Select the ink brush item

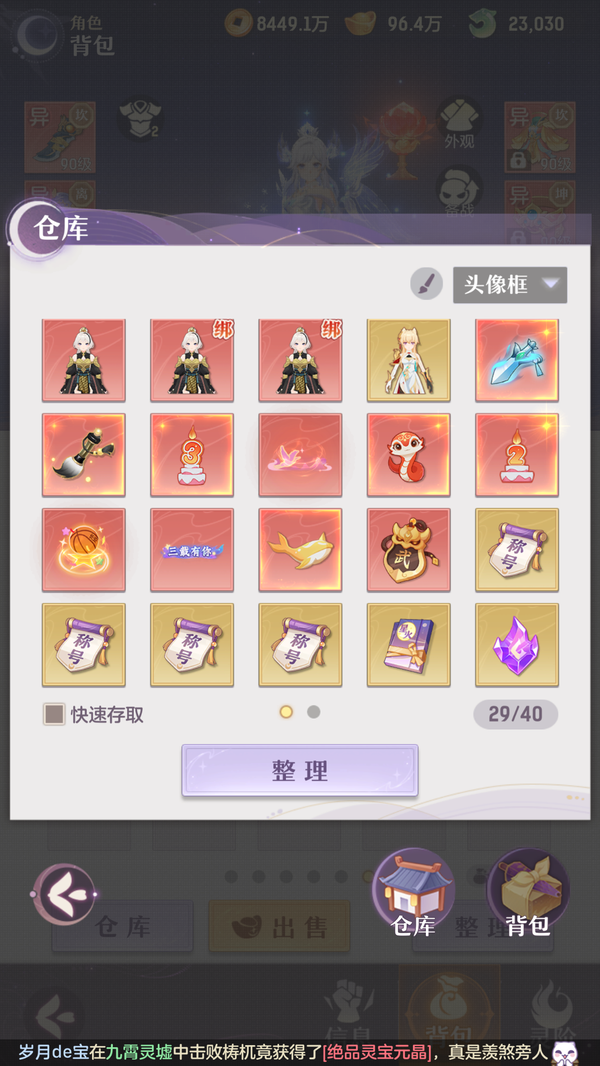pyautogui.click(x=84, y=455)
